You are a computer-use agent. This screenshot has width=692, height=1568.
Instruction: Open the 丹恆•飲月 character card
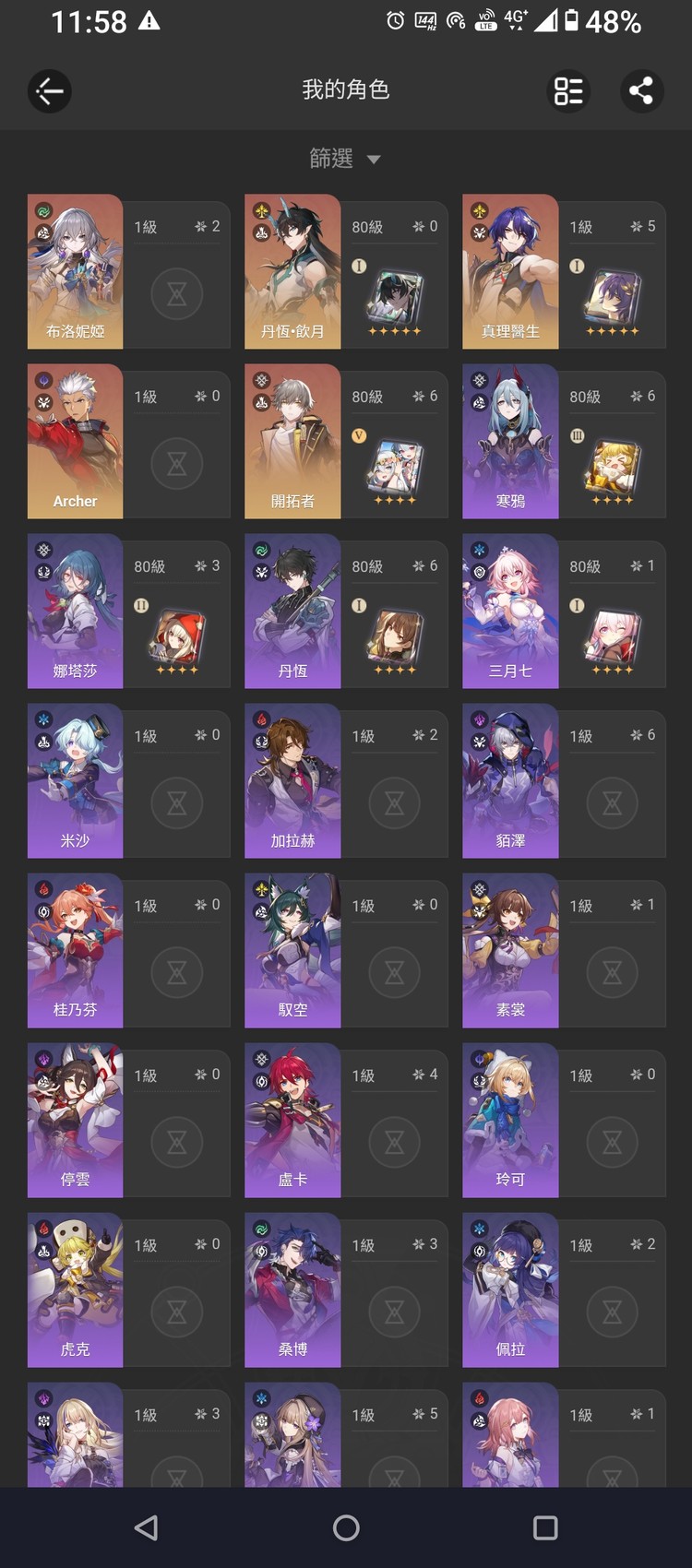292,271
